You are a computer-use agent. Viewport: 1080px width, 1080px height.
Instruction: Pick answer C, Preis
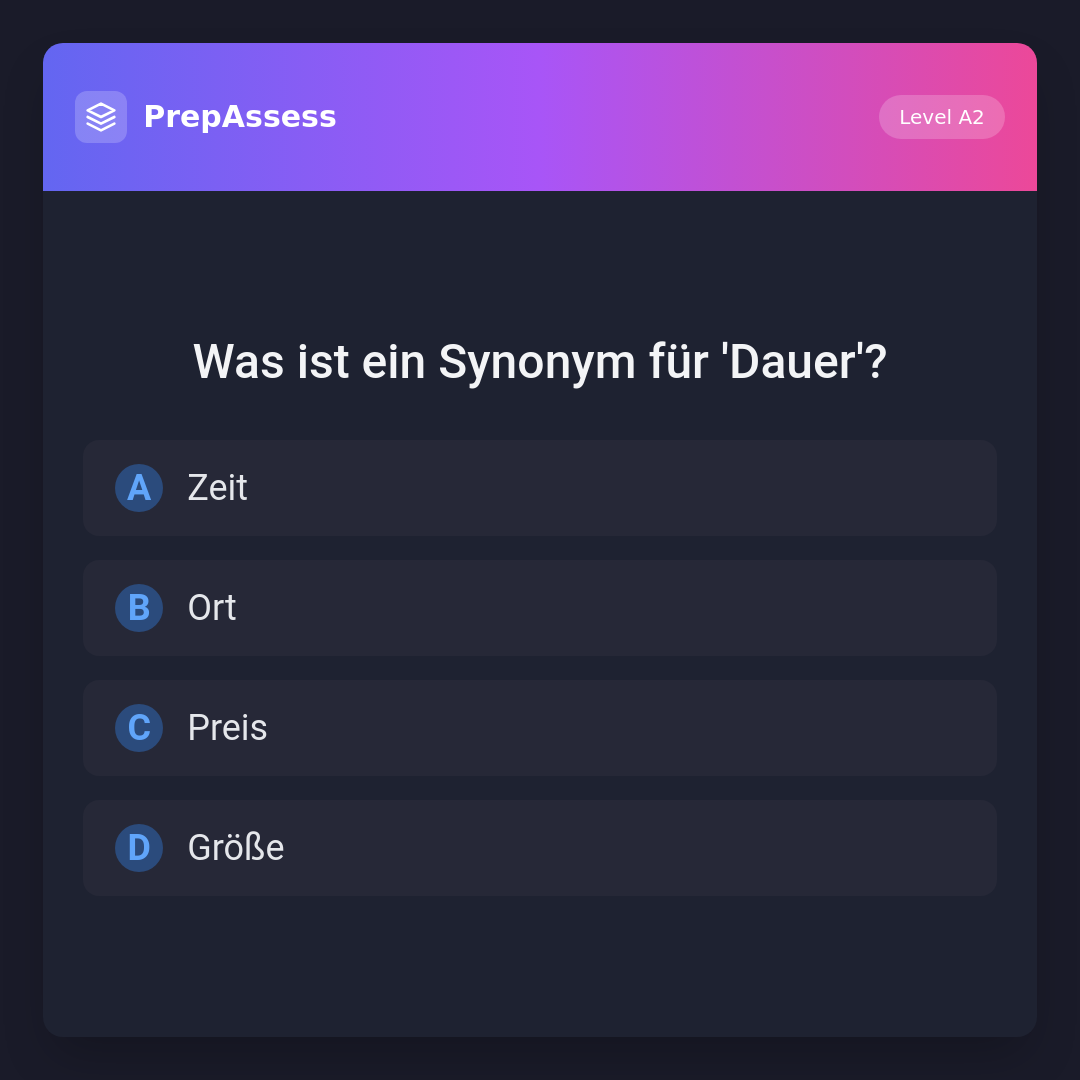coord(540,728)
